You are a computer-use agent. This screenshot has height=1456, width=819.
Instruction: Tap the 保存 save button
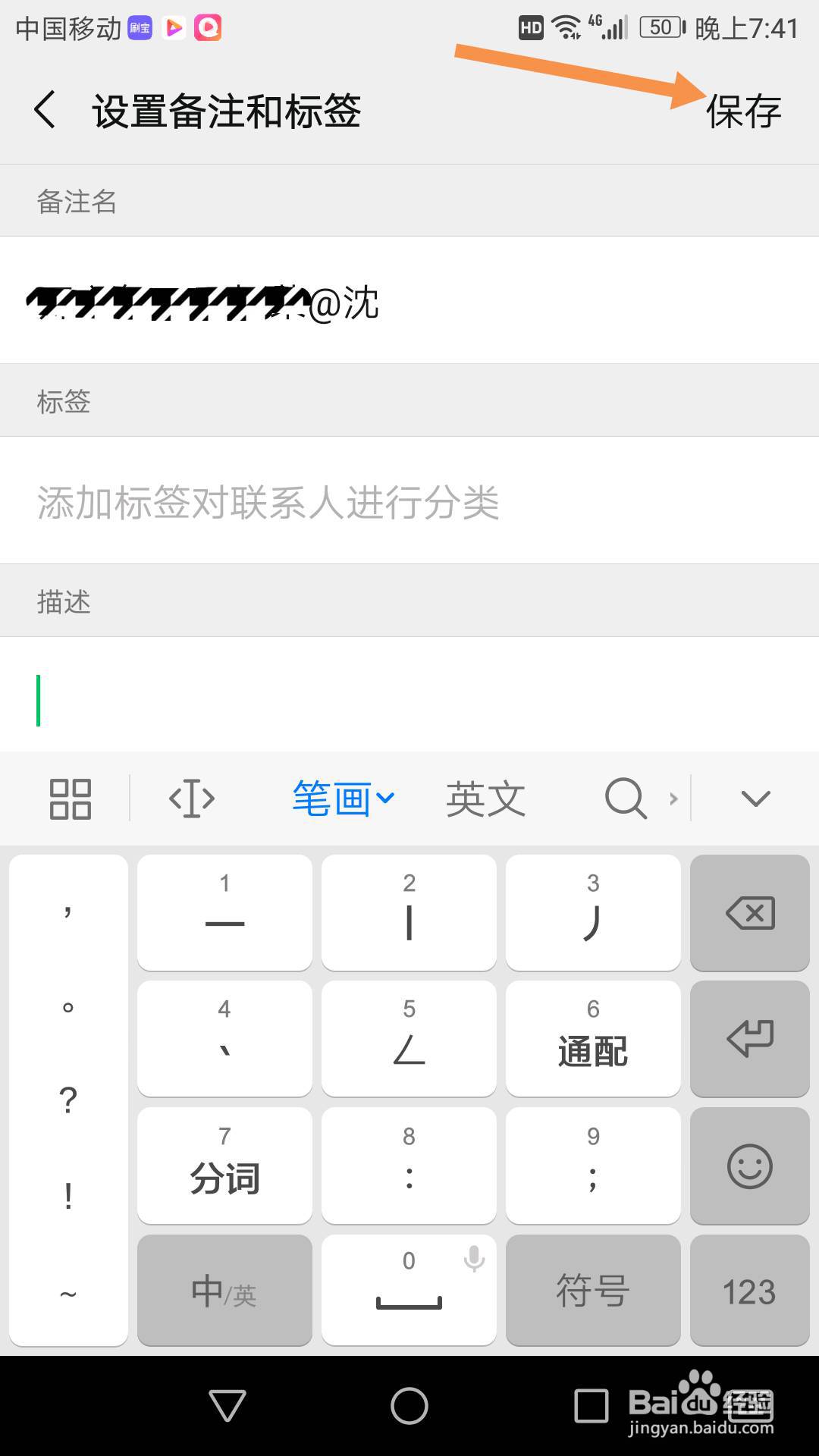point(744,111)
